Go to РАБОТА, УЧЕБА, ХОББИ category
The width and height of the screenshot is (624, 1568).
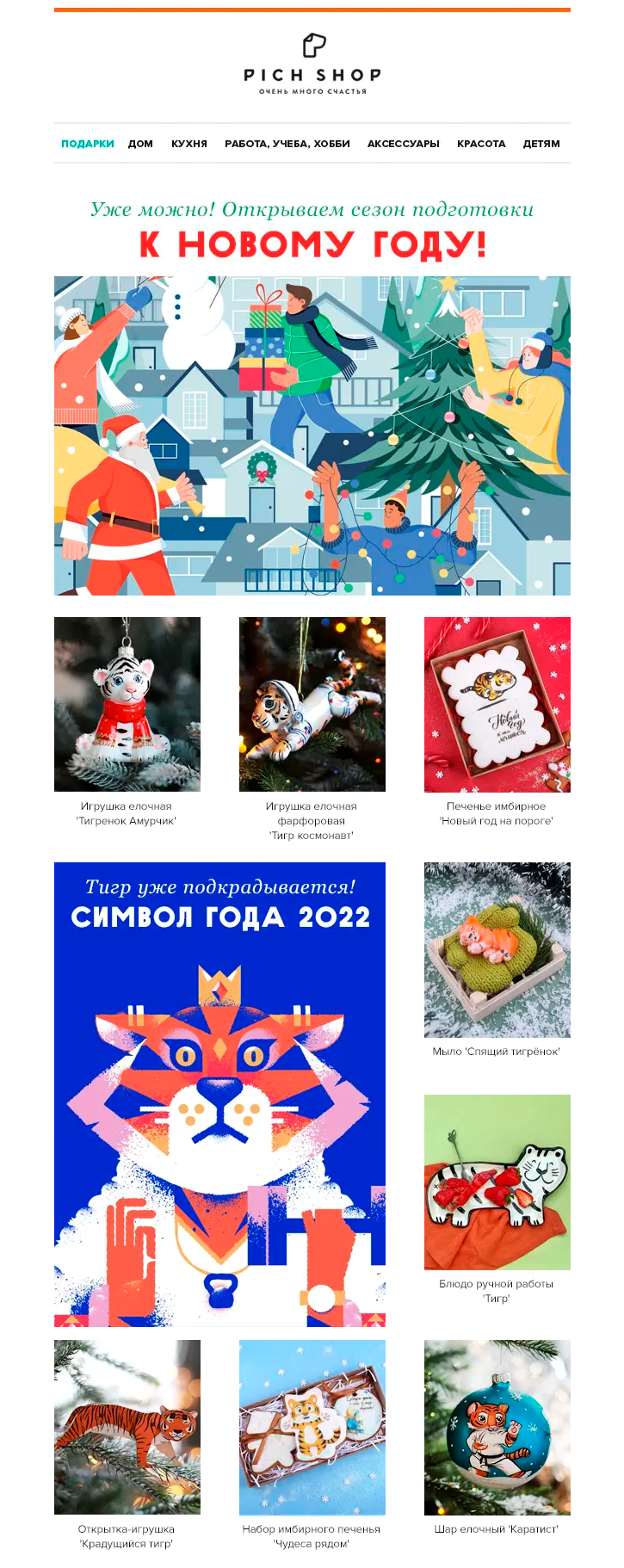(x=287, y=144)
